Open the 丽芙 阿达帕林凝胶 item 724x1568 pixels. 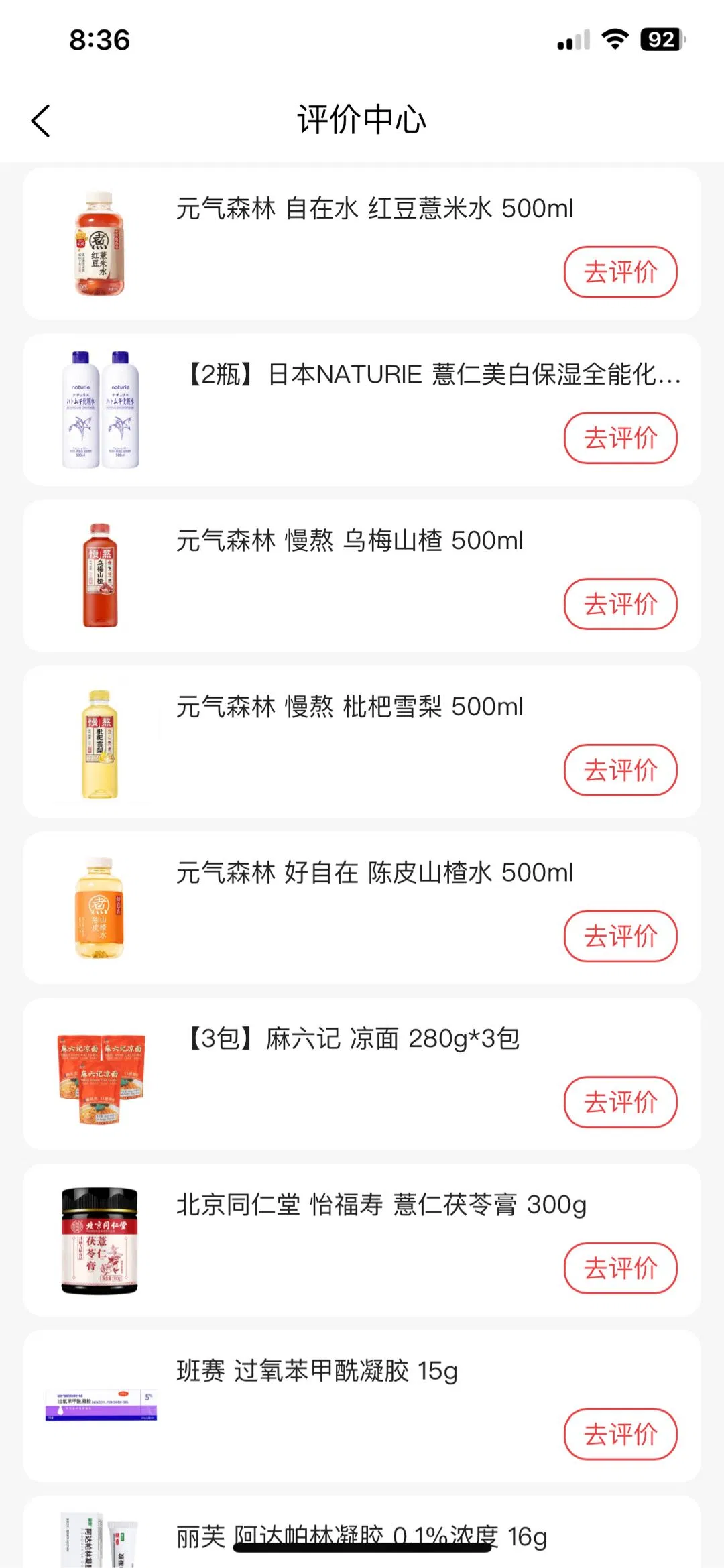362,1536
